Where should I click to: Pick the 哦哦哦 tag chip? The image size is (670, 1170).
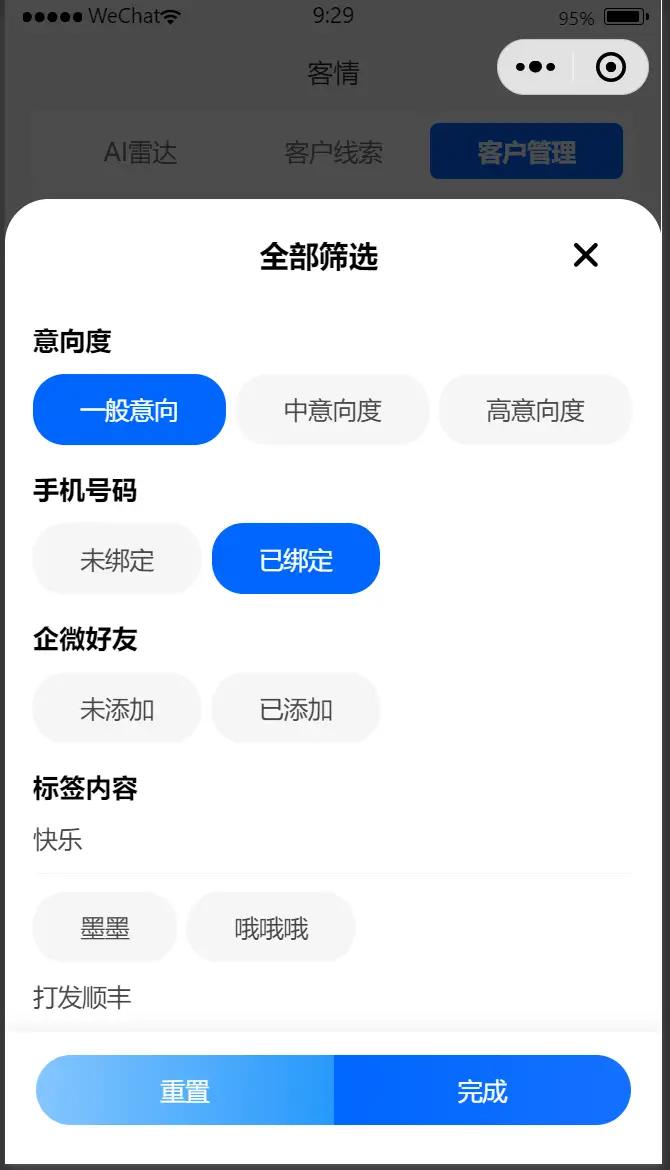tap(271, 927)
